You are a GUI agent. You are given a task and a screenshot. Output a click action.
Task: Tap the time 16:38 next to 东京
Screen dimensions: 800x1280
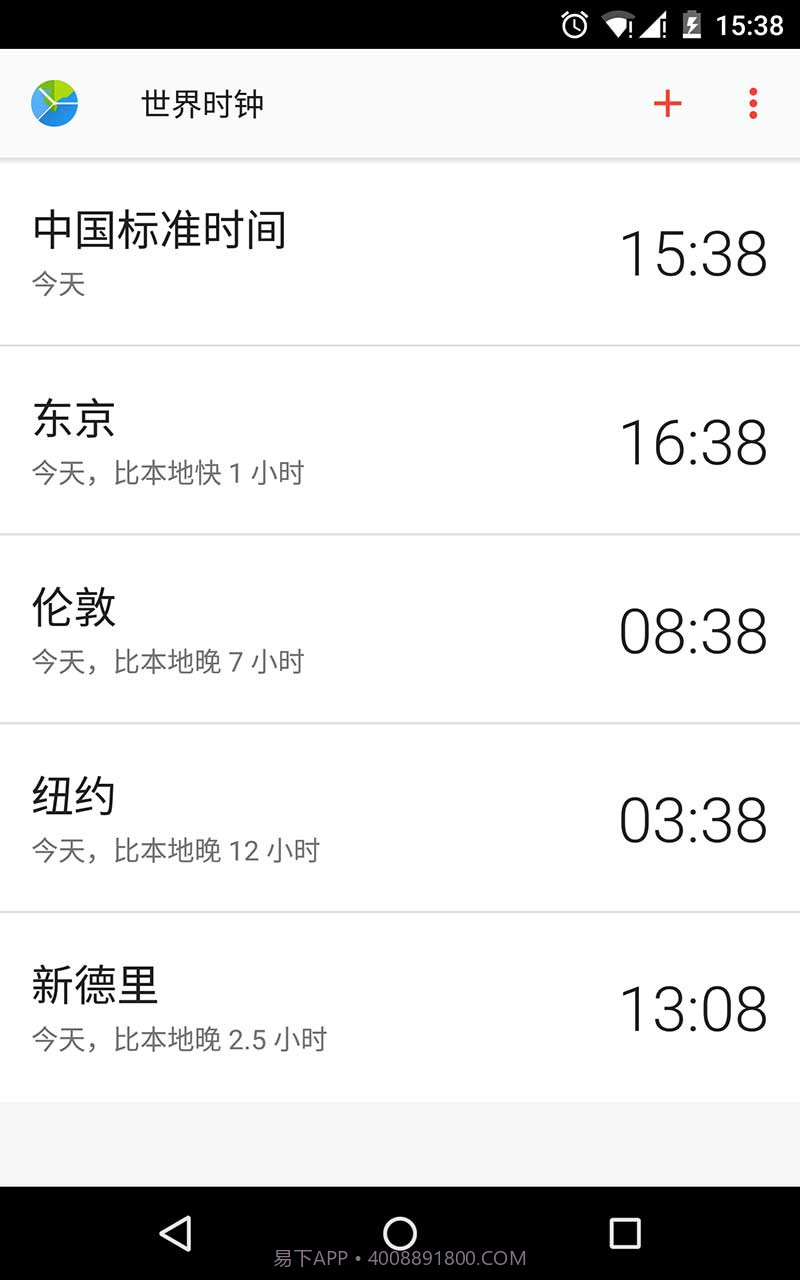(694, 443)
